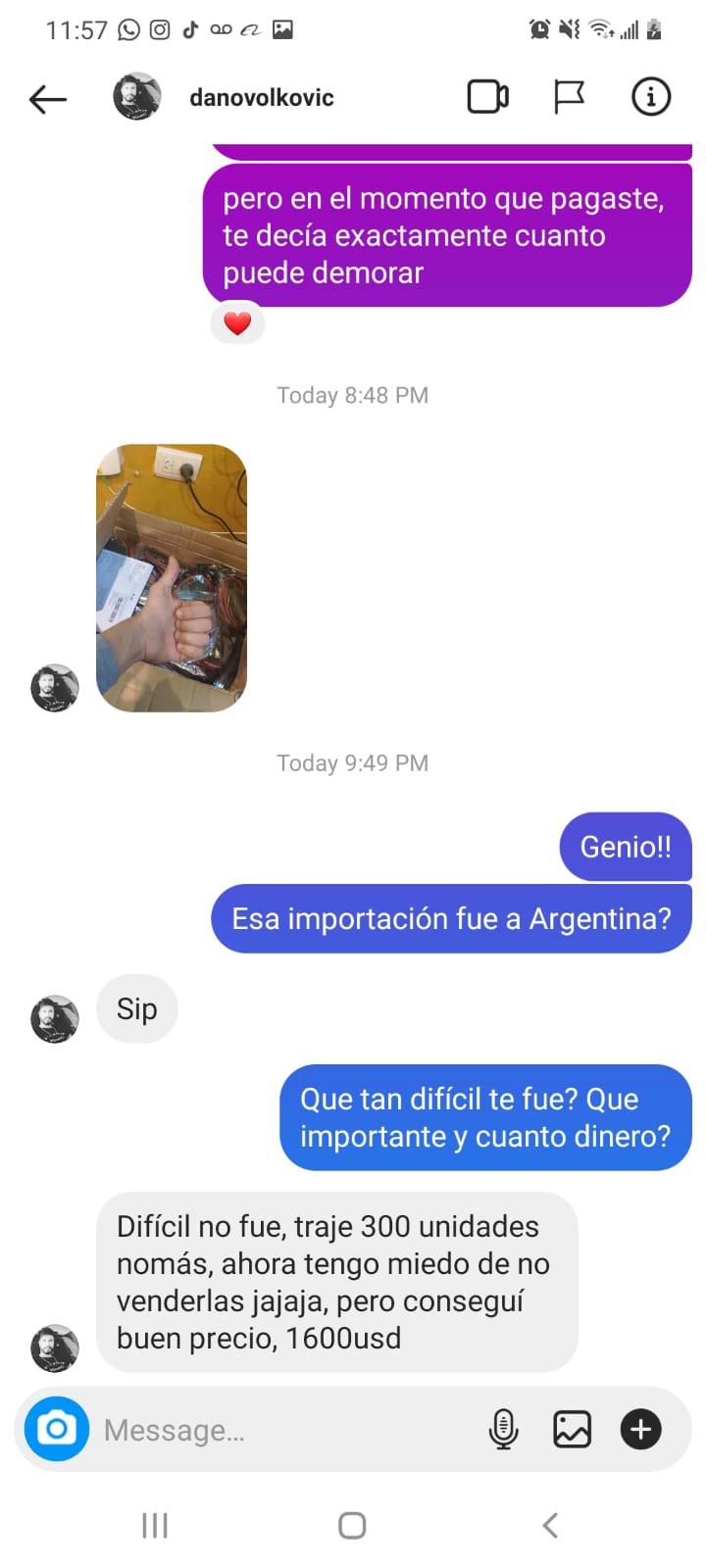Open the flag option to report conversation

tap(569, 96)
